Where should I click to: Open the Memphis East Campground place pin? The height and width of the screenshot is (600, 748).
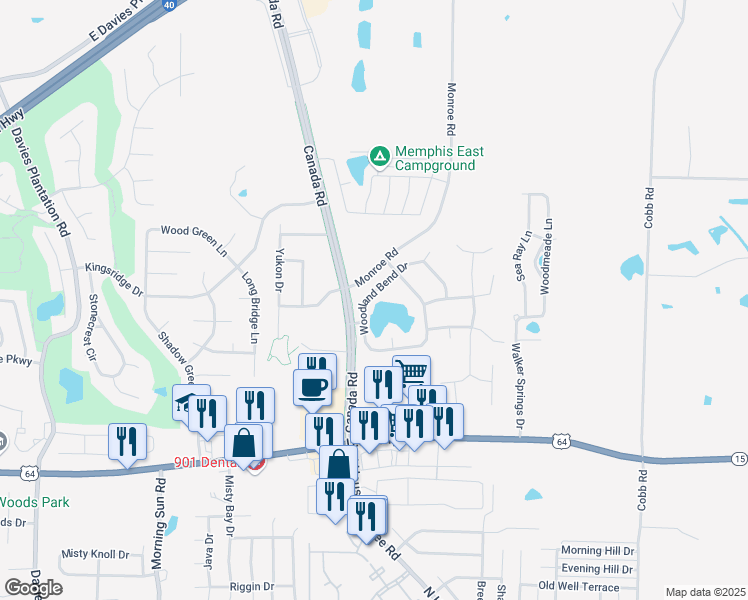(380, 156)
